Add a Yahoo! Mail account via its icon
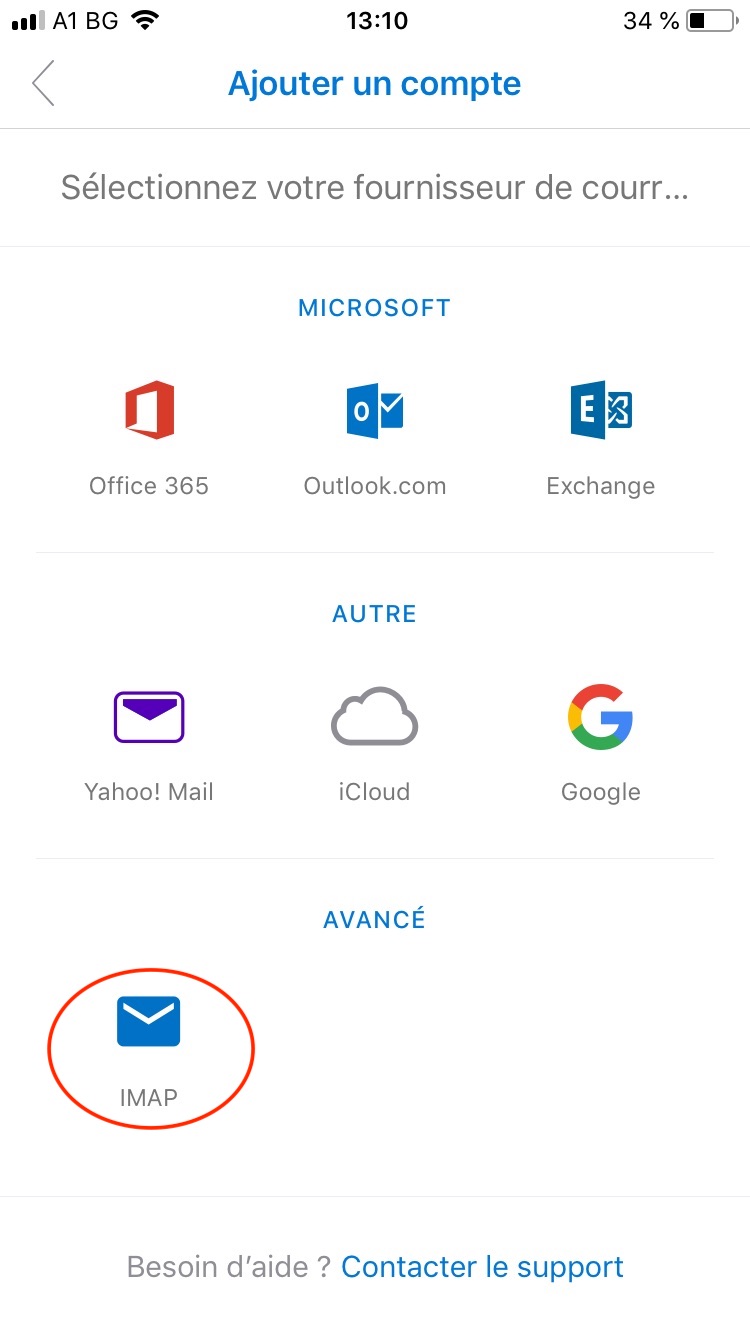Screen dimensions: 750x1334 [148, 716]
